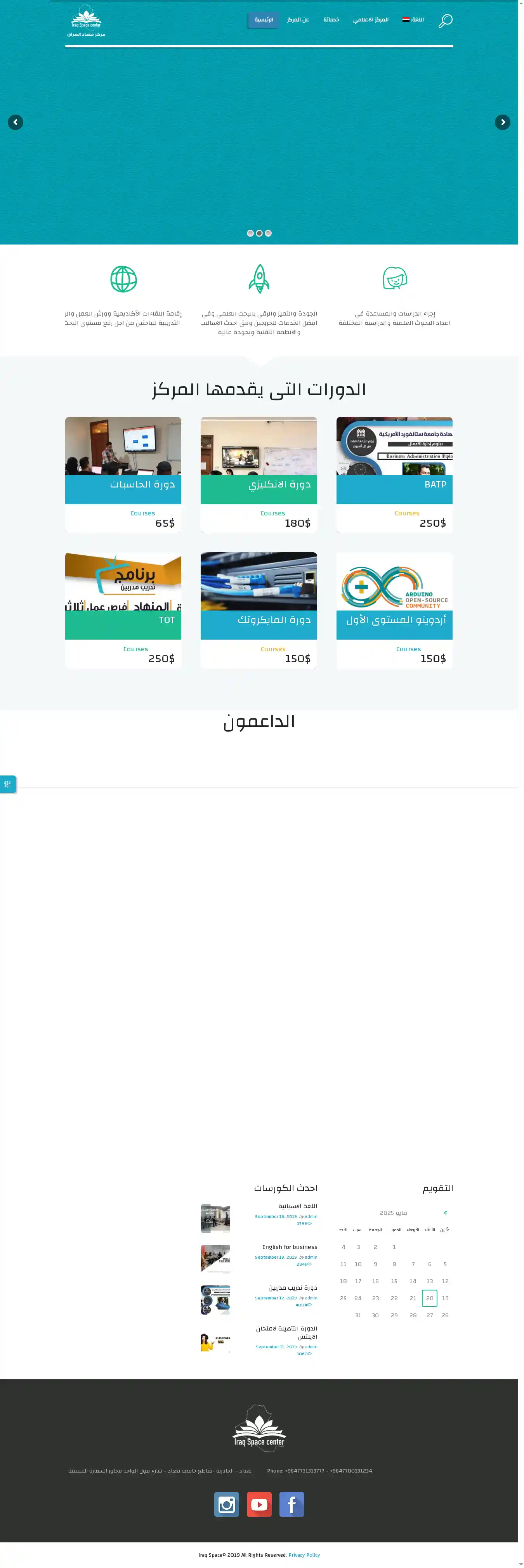This screenshot has height=1568, width=524.
Task: View the BATP course card
Action: (x=394, y=475)
